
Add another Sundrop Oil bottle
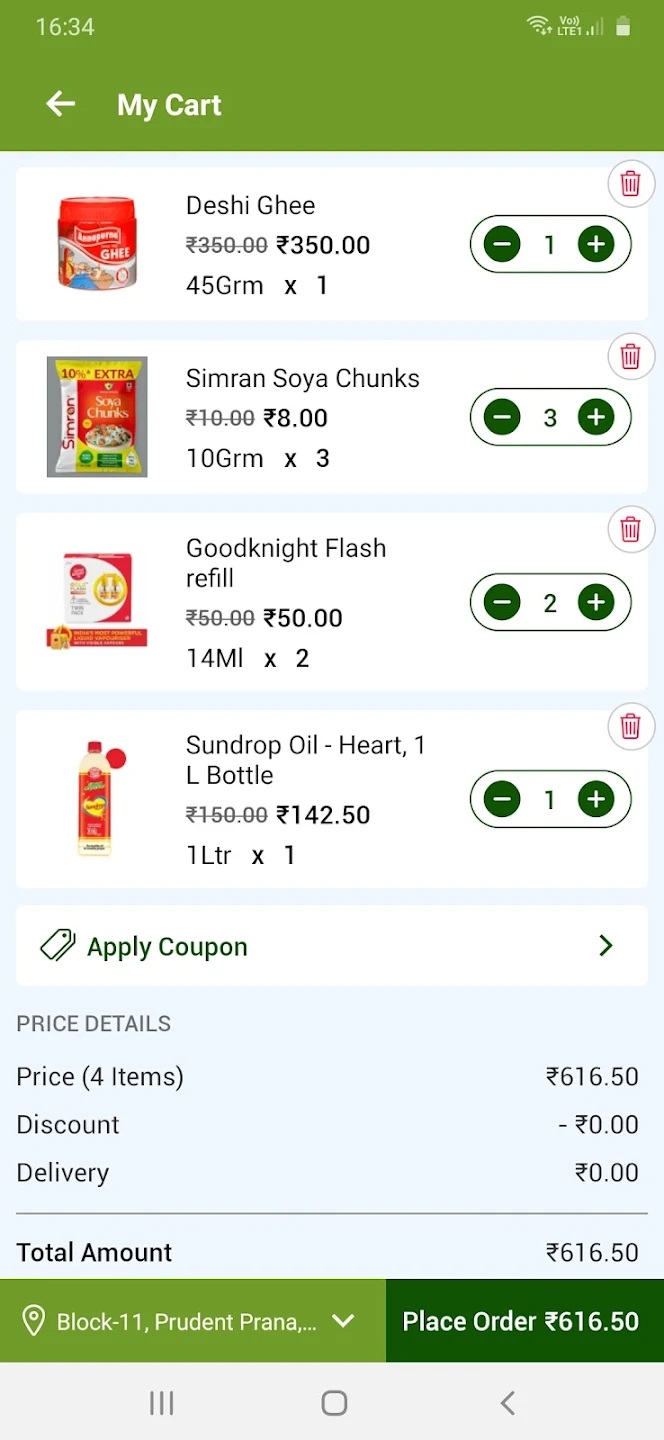point(596,799)
